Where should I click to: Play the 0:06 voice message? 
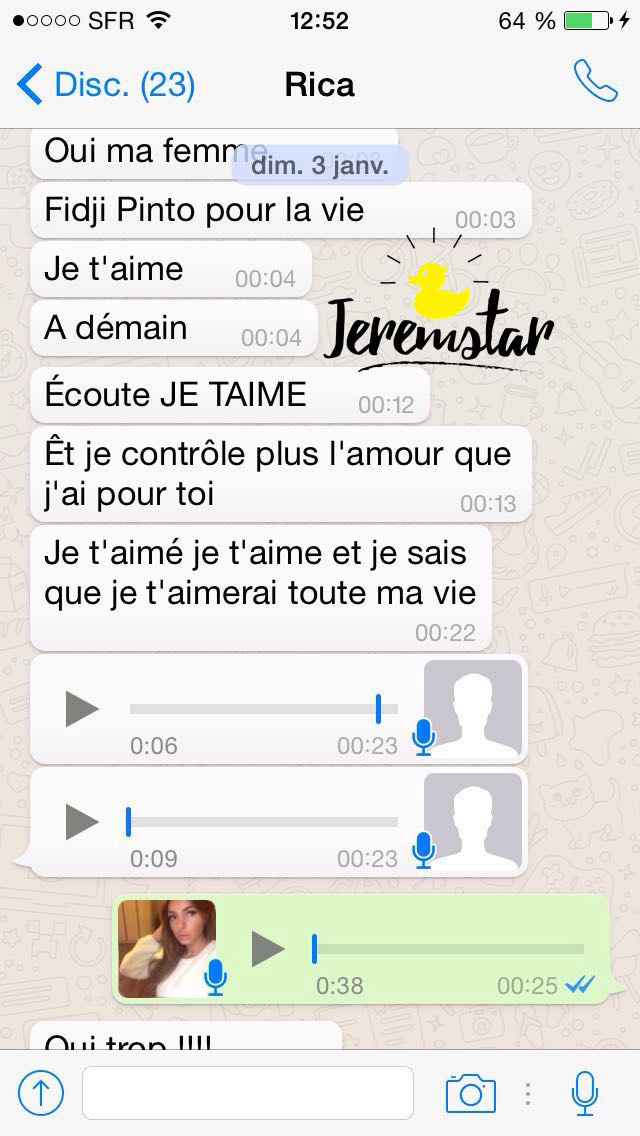pyautogui.click(x=81, y=709)
